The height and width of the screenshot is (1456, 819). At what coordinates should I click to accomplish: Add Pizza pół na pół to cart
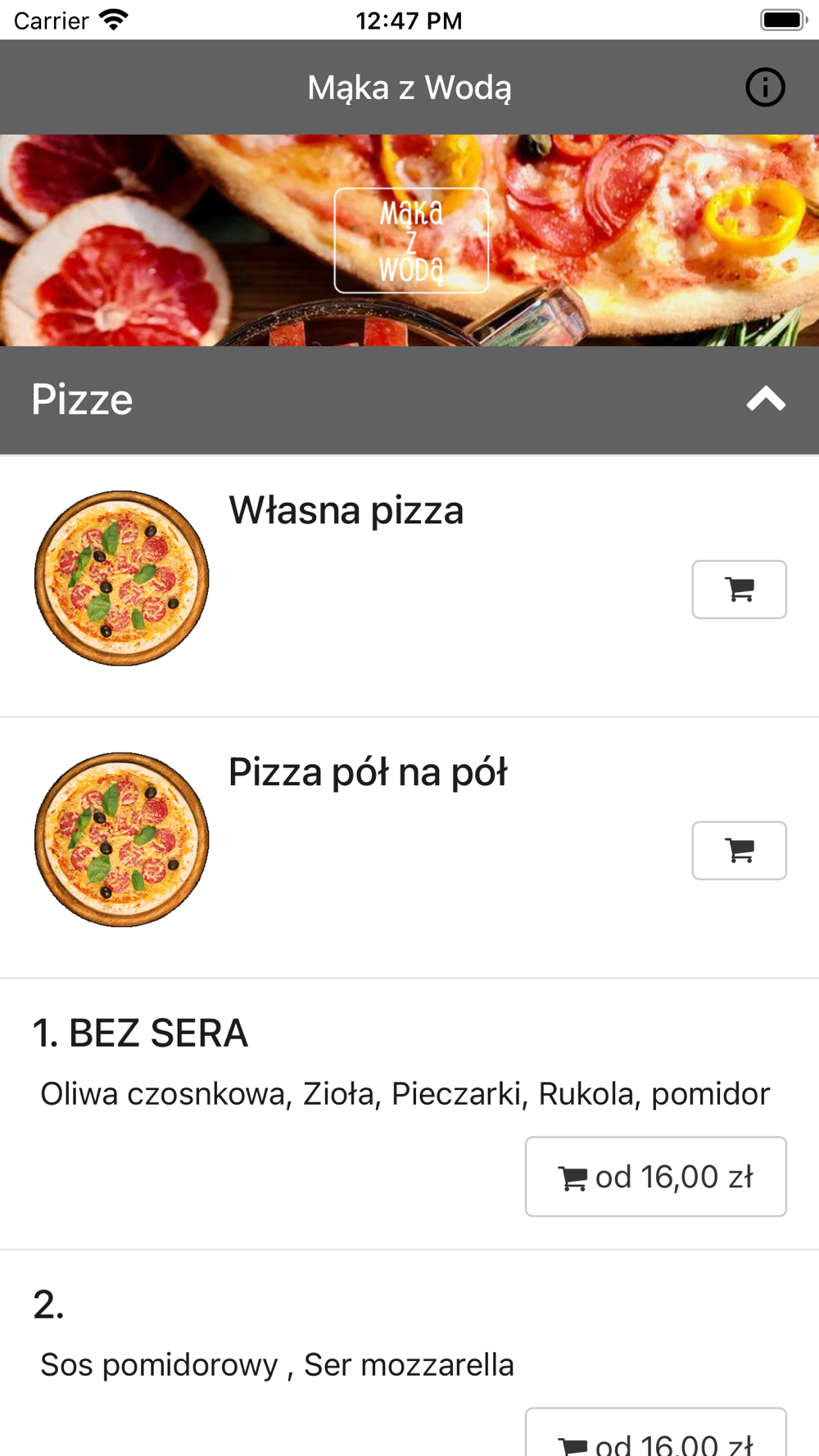[x=739, y=851]
